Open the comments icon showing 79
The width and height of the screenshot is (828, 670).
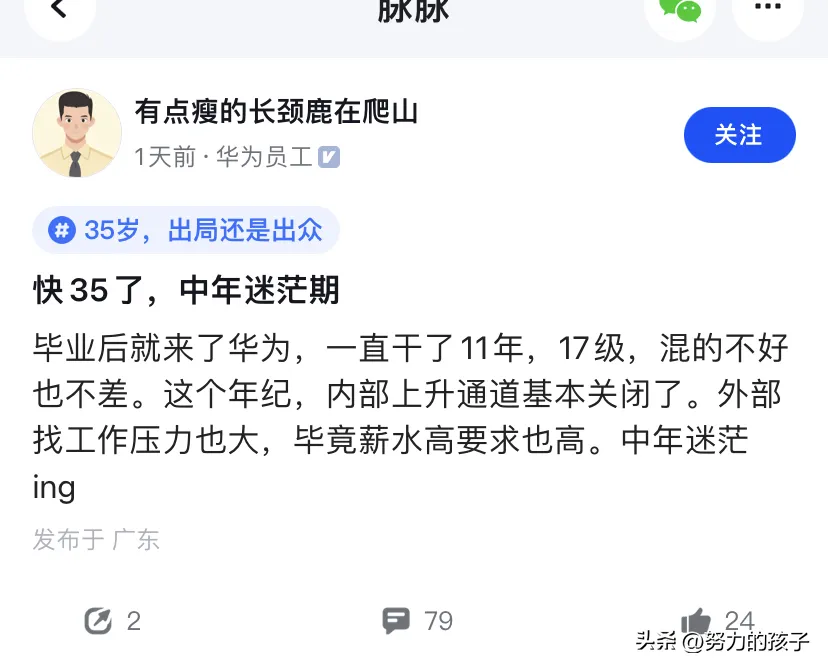[x=396, y=621]
